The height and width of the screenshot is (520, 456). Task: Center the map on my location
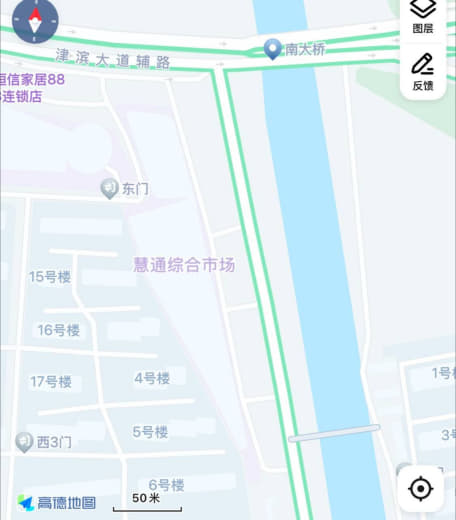coord(421,489)
